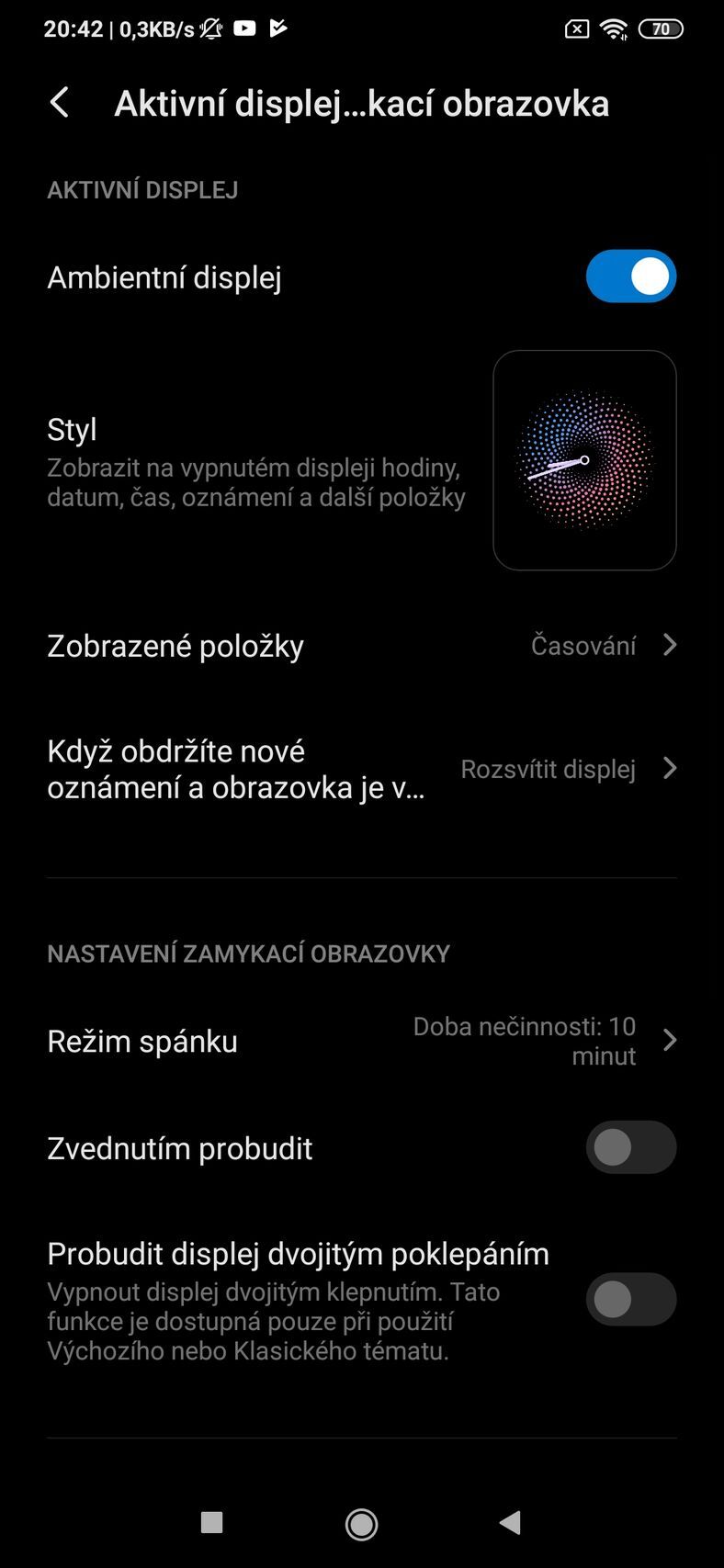This screenshot has width=724, height=1568.
Task: Disable the Ambientní displej toggle
Action: 631,276
